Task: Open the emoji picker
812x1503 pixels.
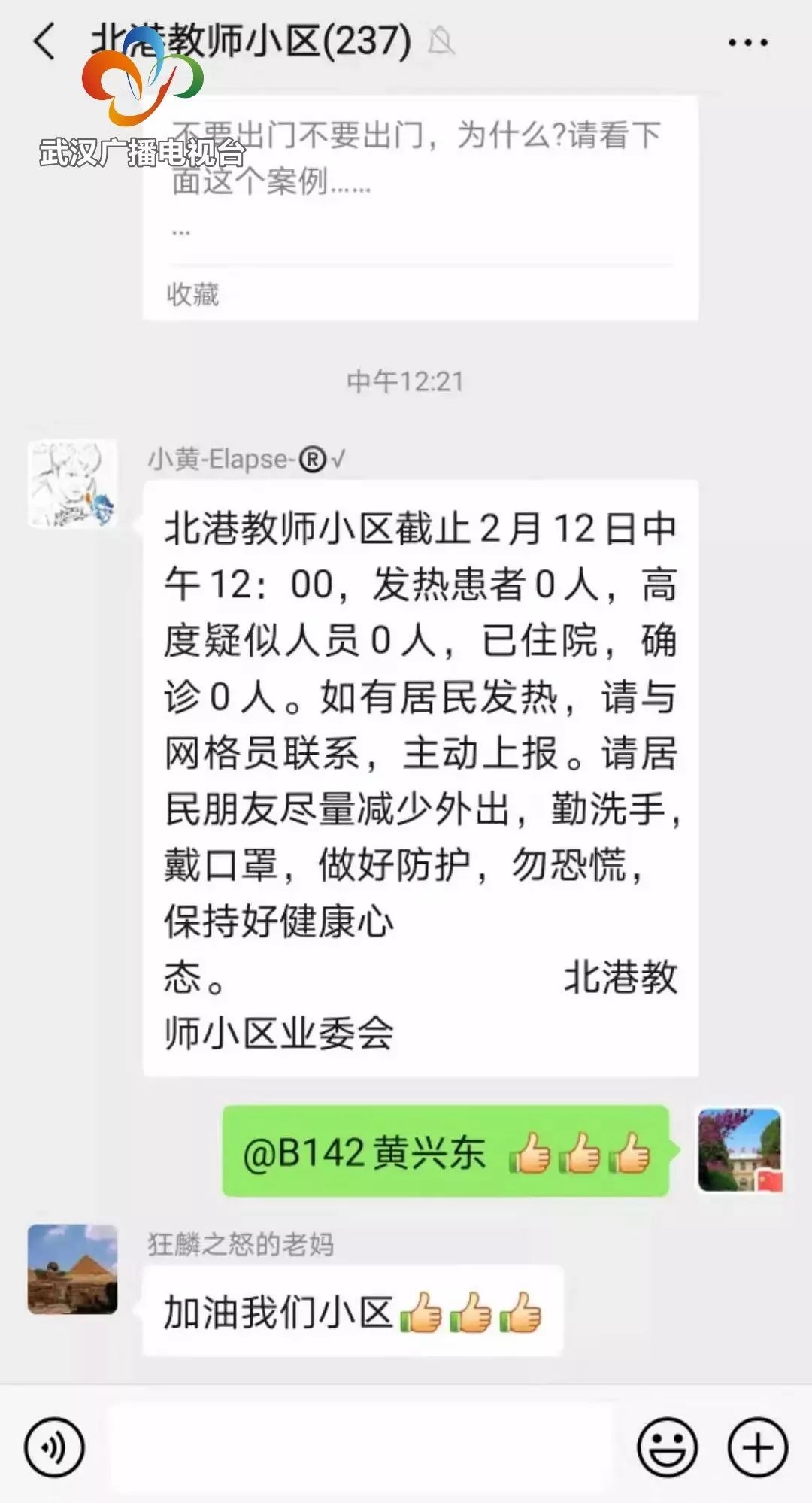Action: coord(667,1447)
